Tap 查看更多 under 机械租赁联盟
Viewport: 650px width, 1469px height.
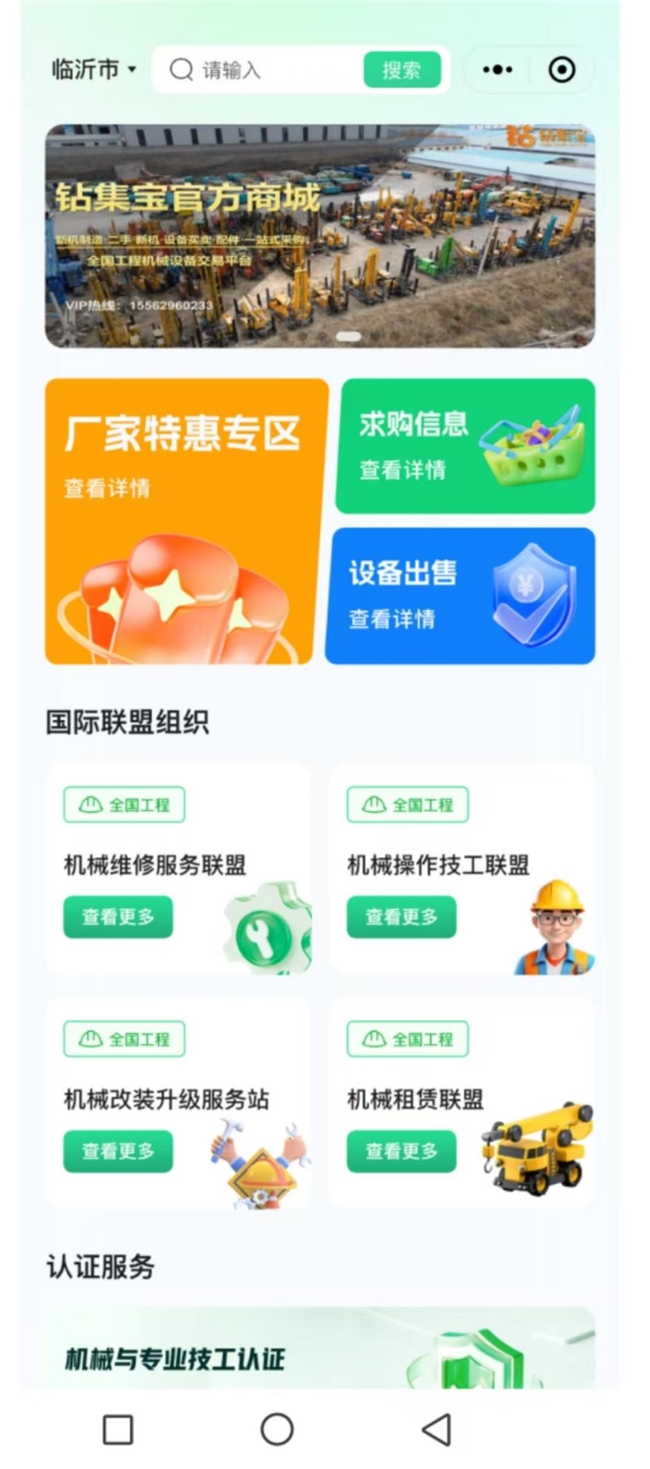[401, 1151]
